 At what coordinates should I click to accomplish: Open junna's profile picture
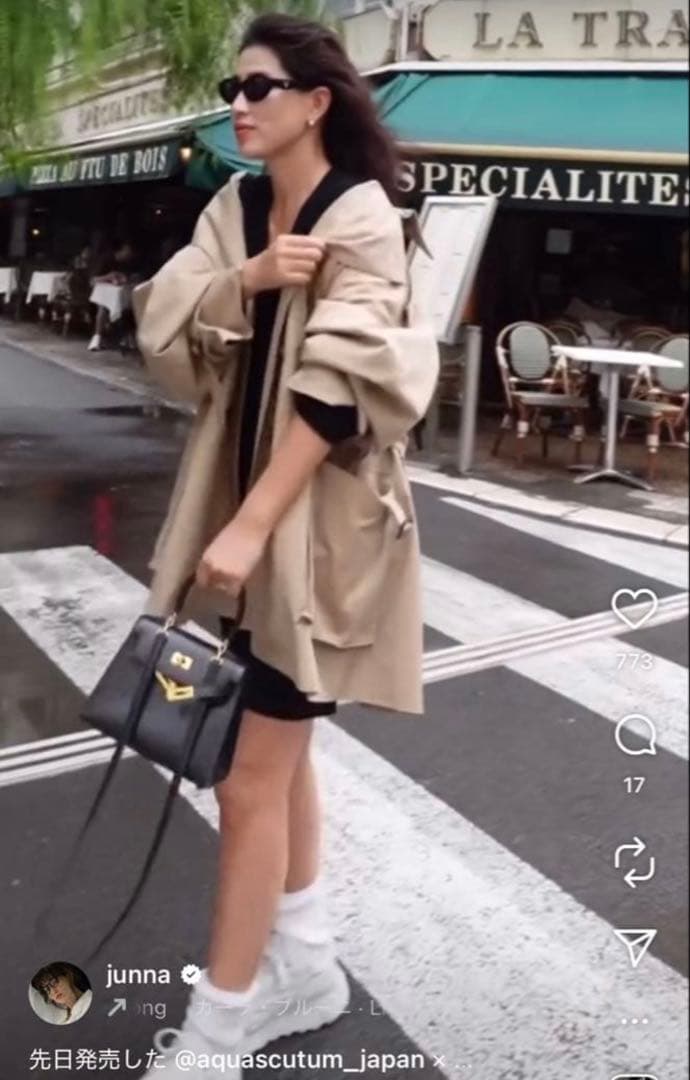(x=60, y=993)
